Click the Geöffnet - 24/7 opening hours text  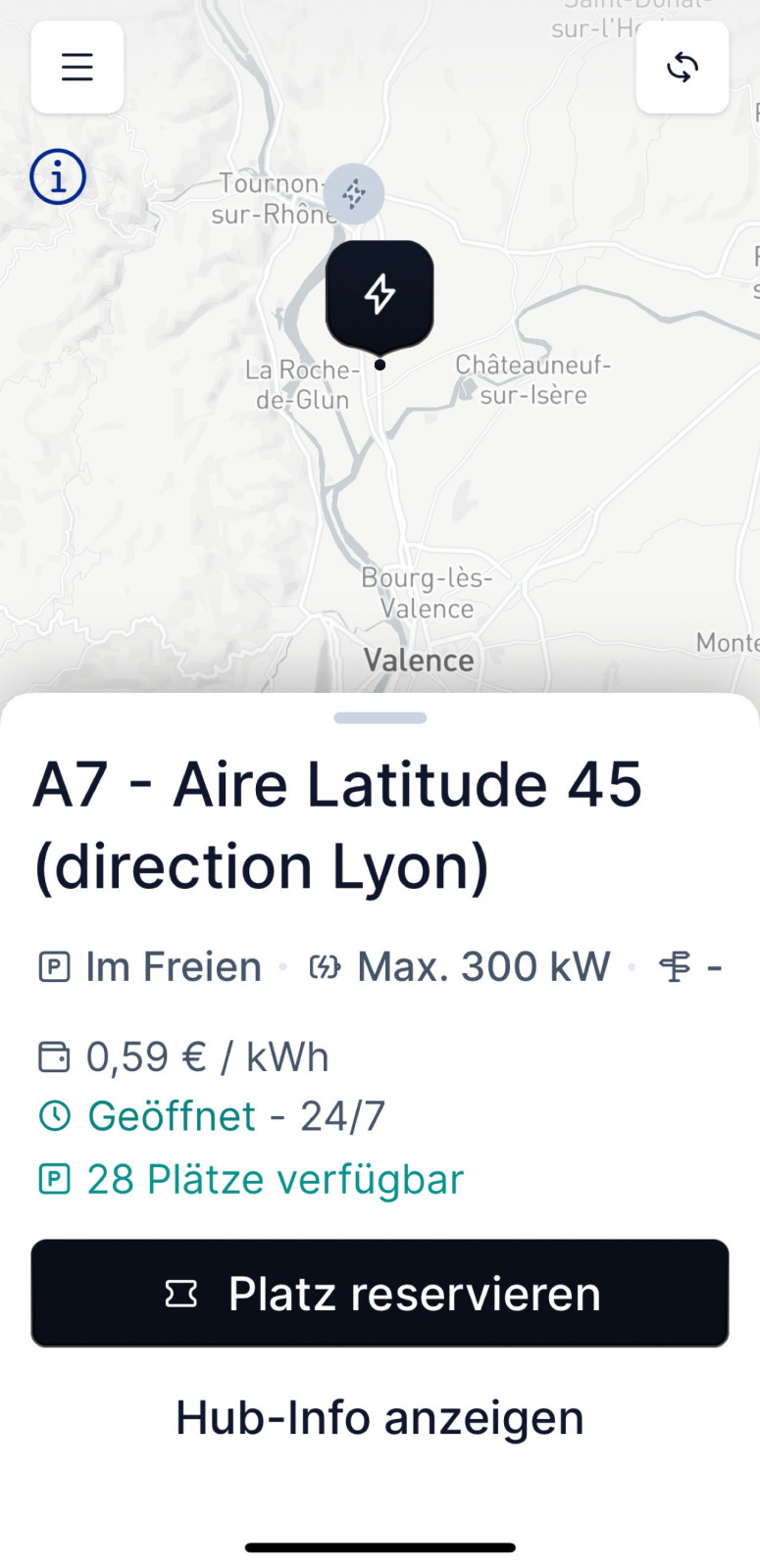[235, 1115]
